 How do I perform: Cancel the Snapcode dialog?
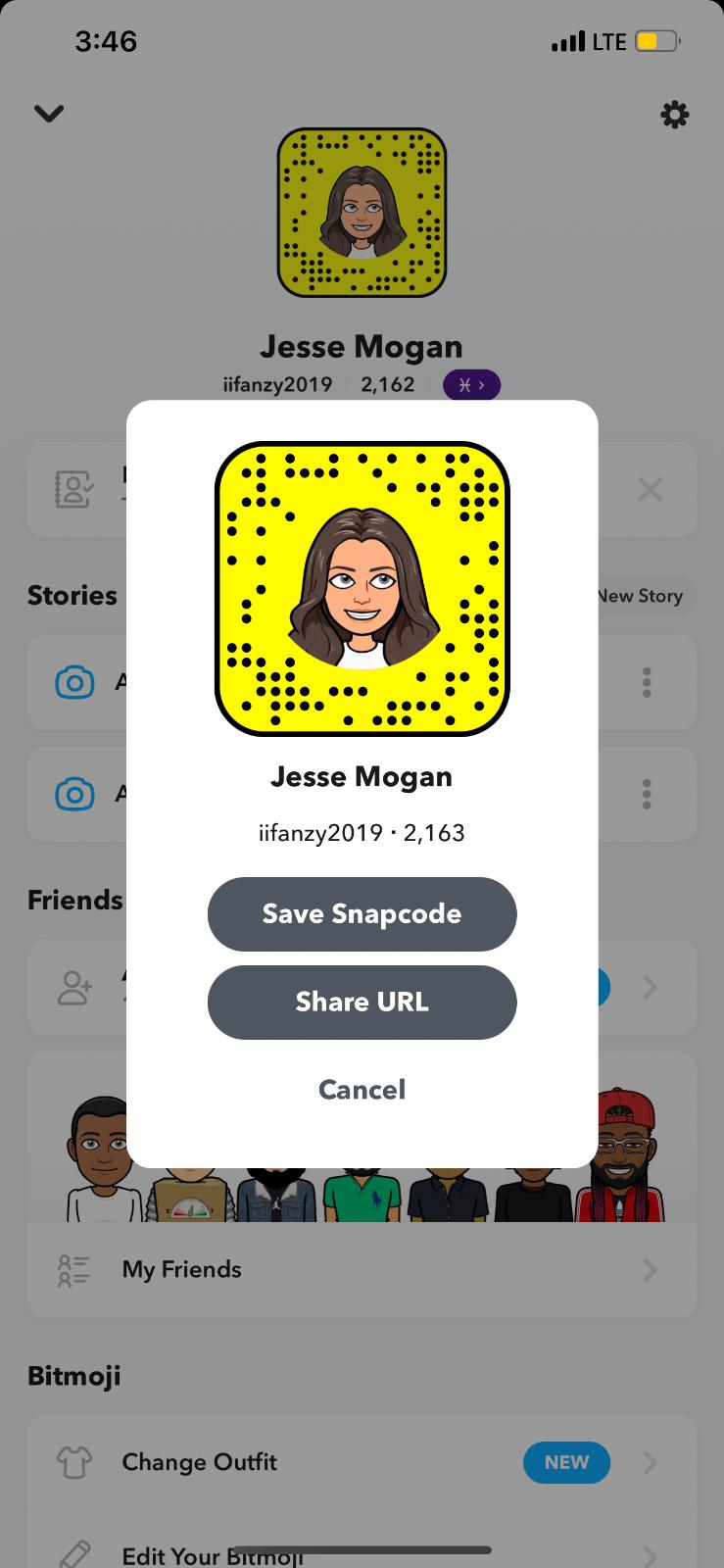pyautogui.click(x=362, y=1089)
